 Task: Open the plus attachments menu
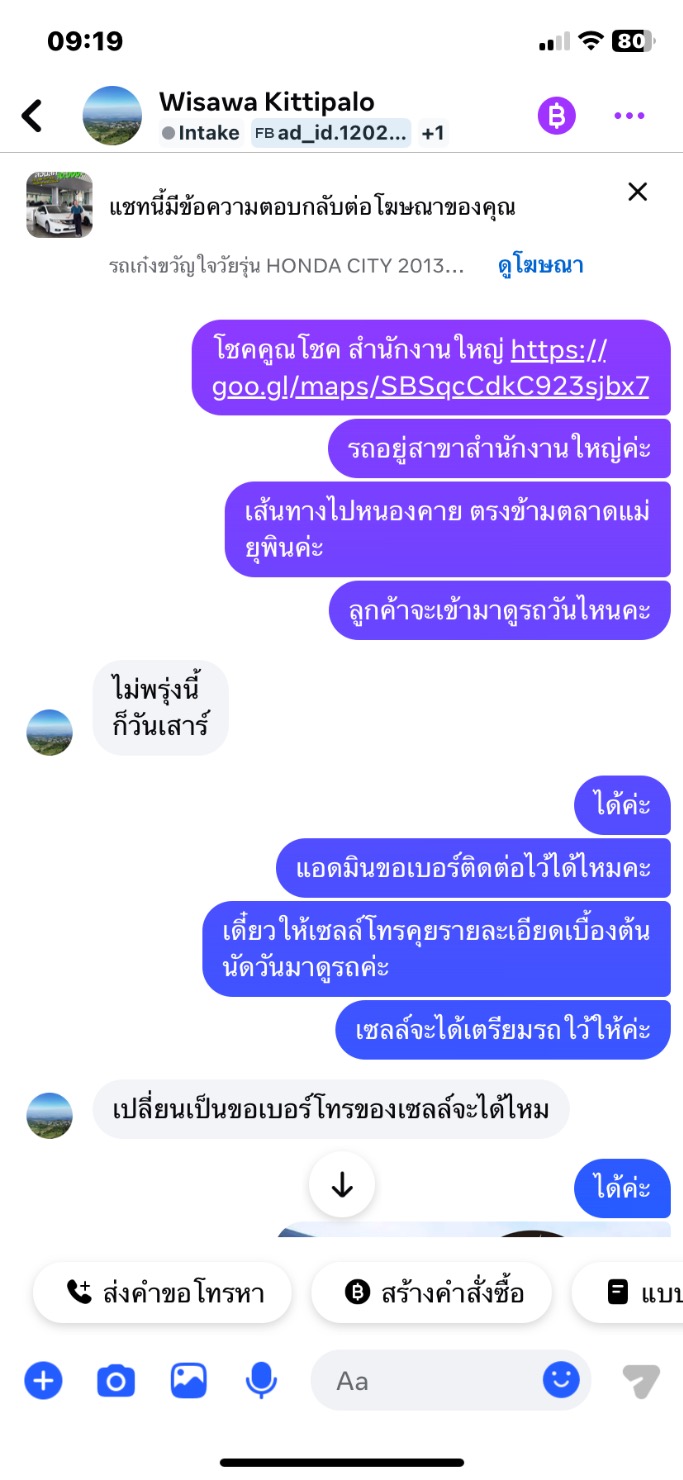(43, 1381)
